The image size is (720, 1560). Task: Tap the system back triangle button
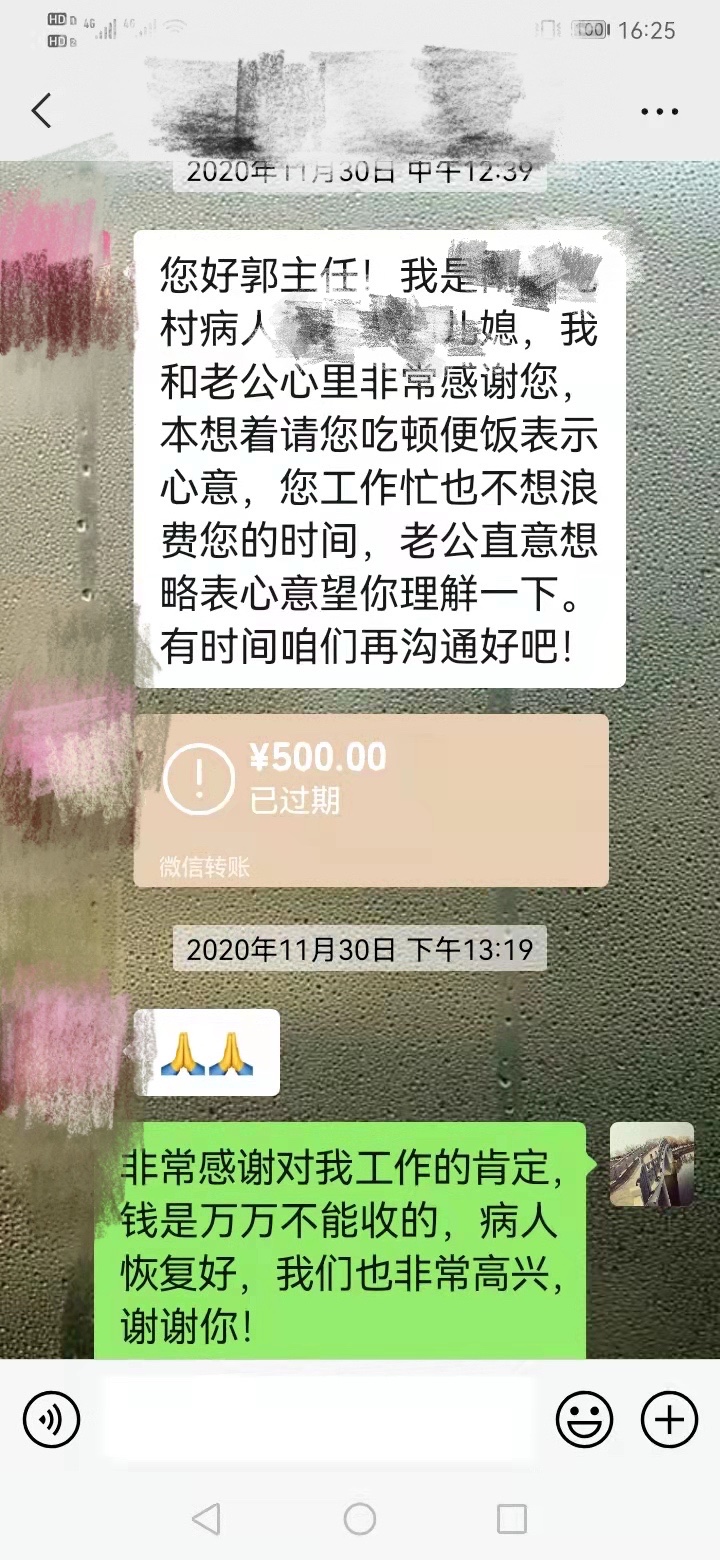pos(206,1520)
